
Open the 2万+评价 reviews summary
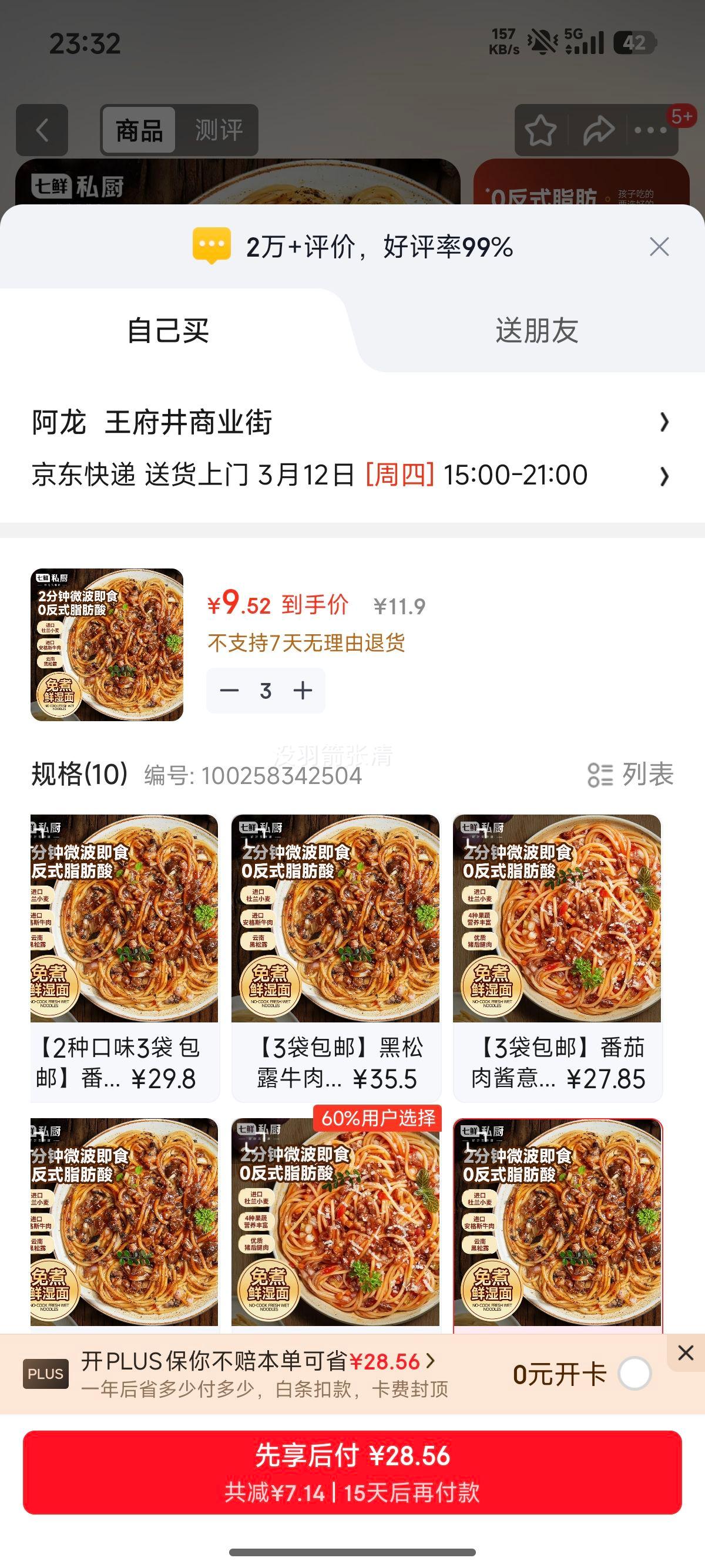[x=353, y=247]
